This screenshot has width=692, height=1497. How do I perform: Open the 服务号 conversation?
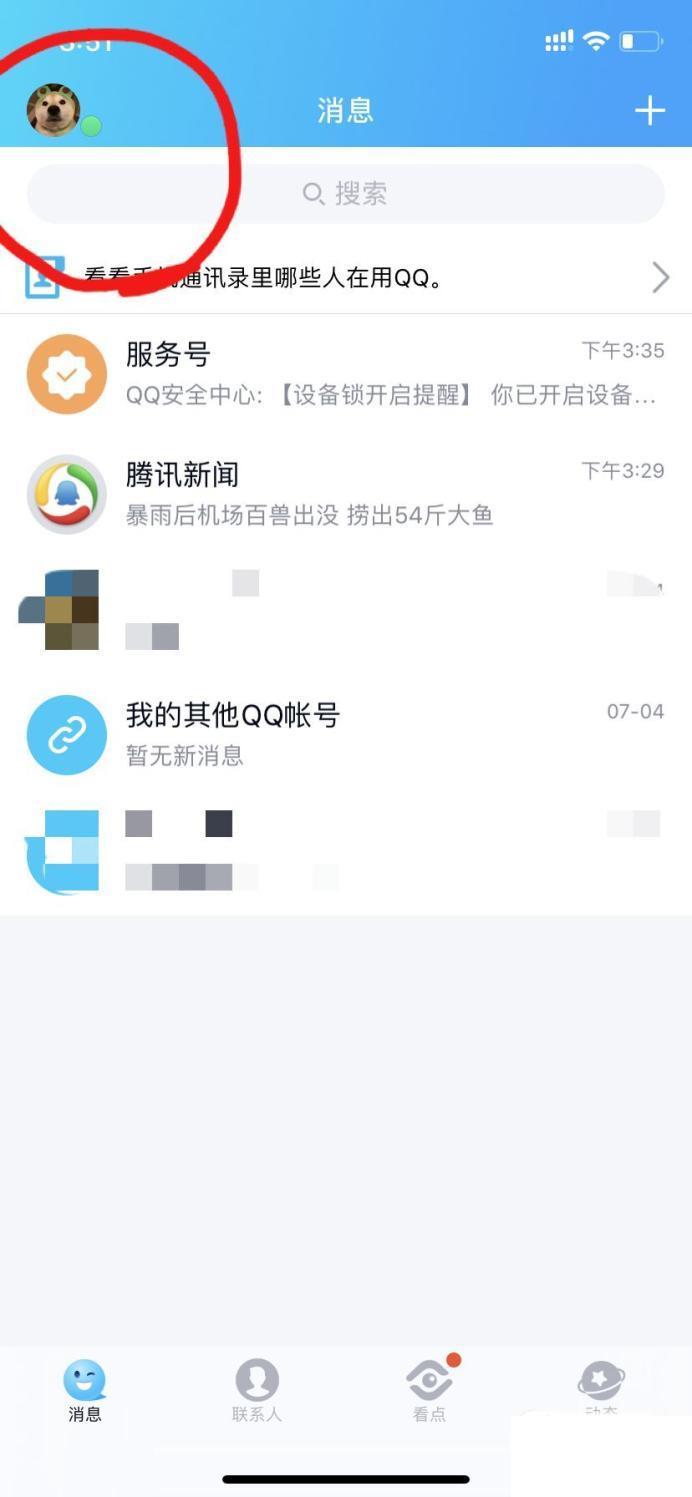pyautogui.click(x=346, y=374)
